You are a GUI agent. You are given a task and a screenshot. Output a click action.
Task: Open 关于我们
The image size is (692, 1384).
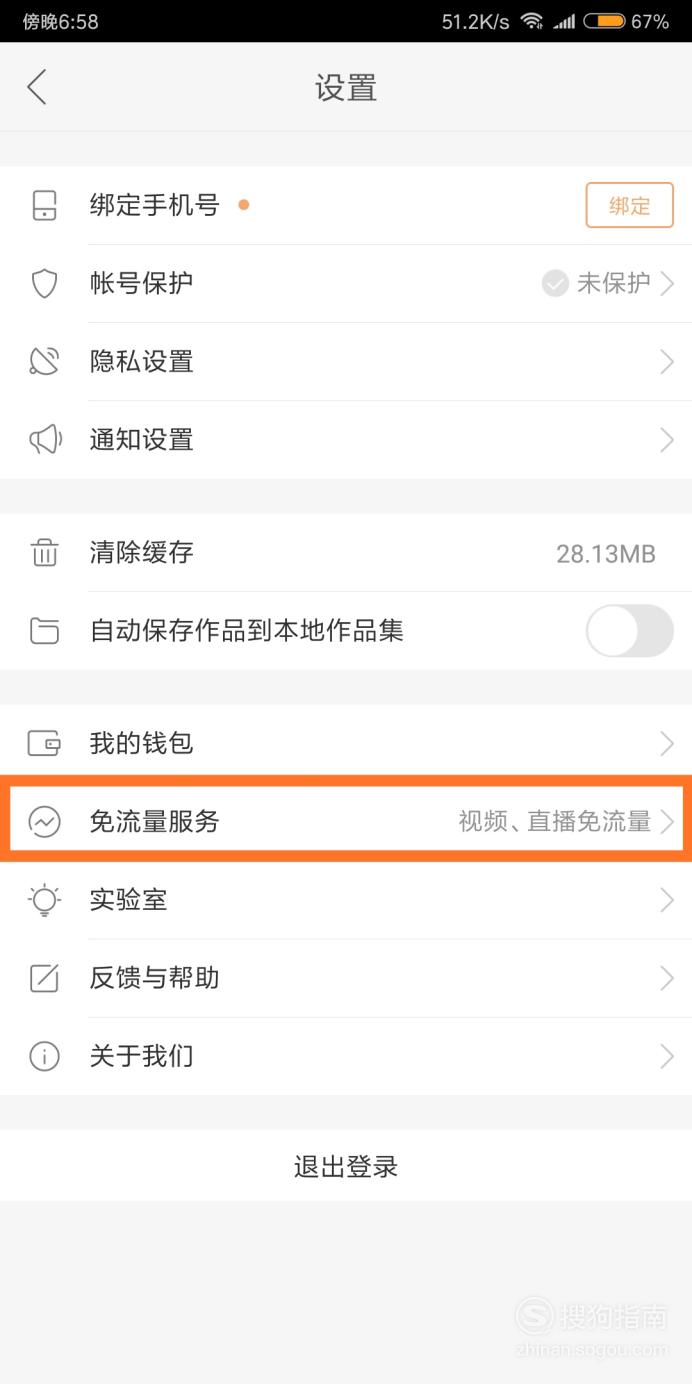[346, 1056]
